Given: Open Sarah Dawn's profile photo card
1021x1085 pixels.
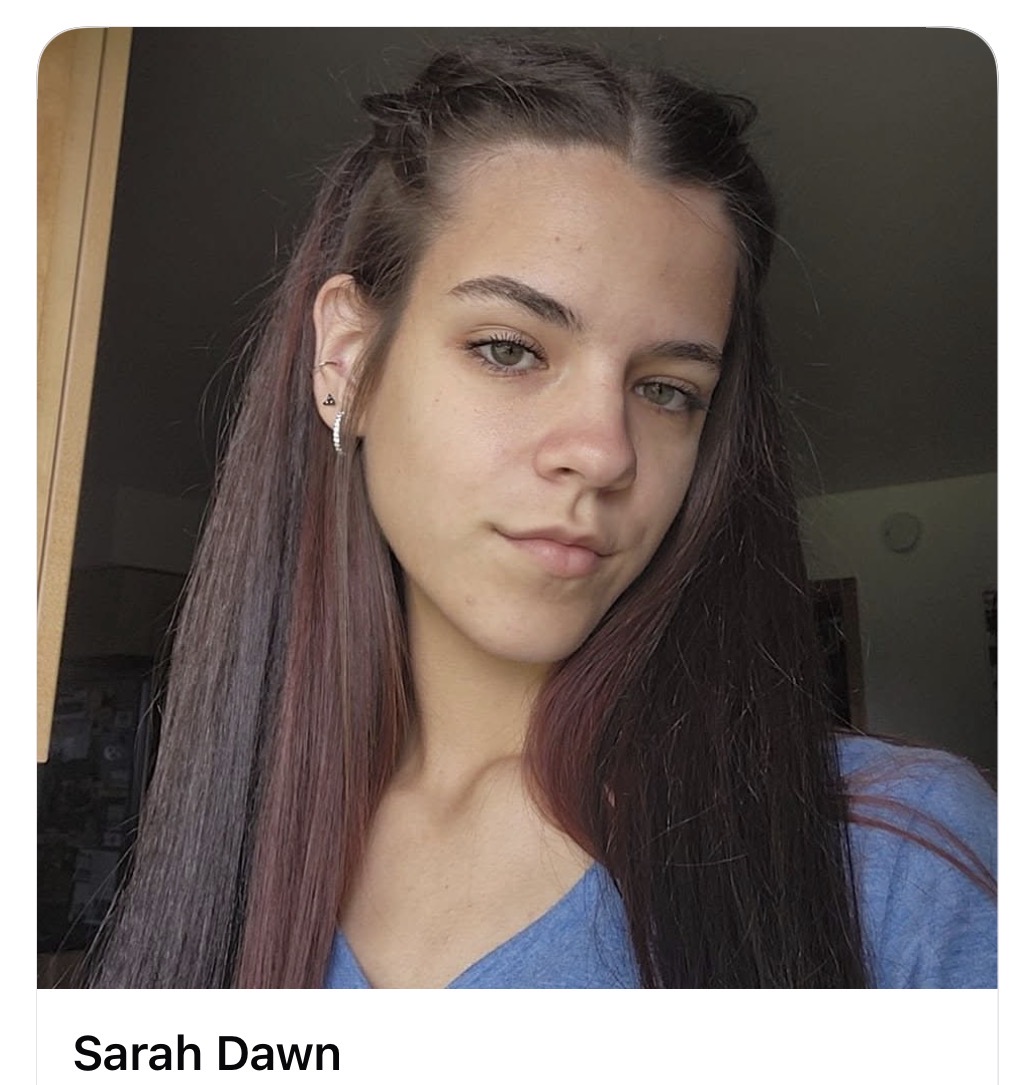Looking at the screenshot, I should [517, 507].
